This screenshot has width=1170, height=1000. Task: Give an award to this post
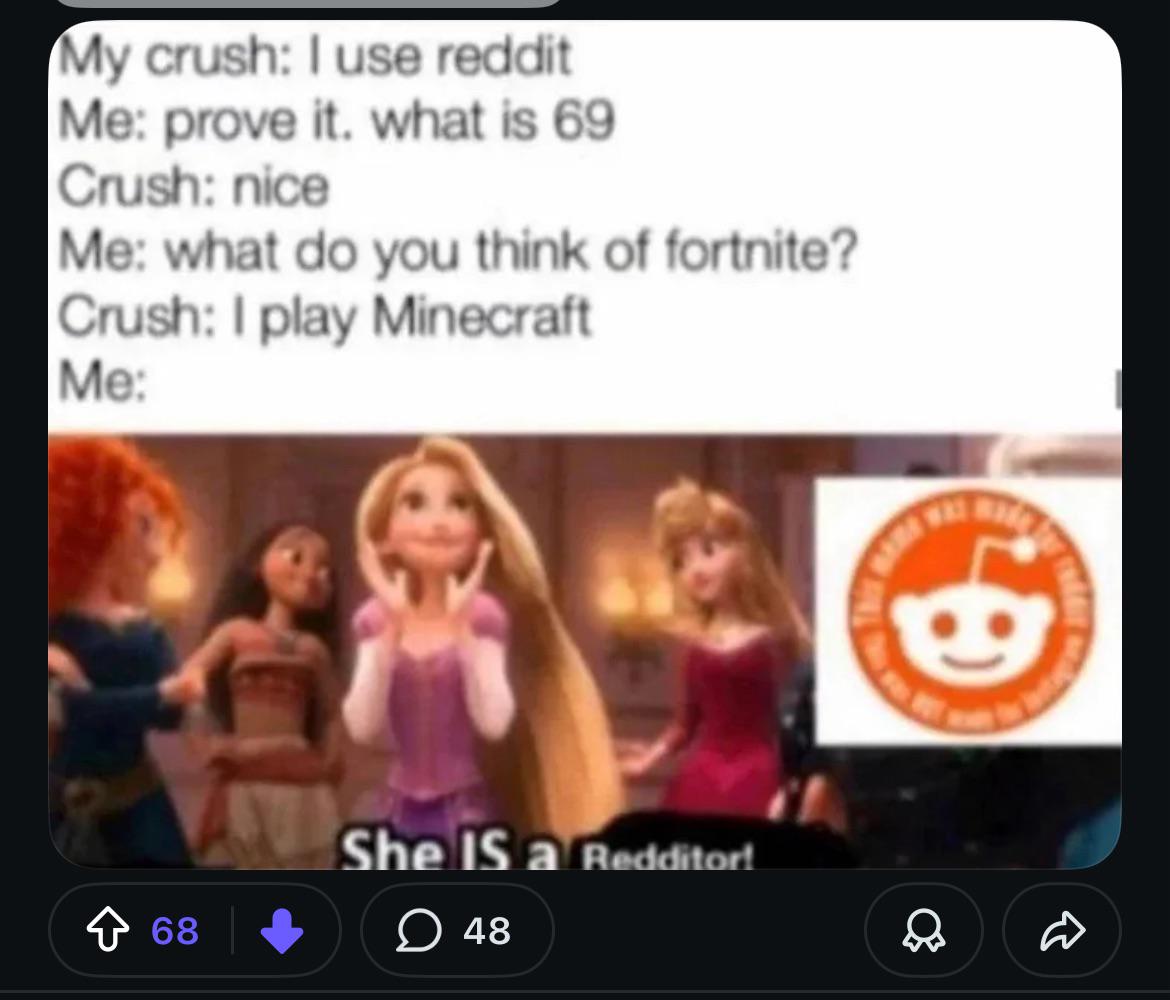pos(922,931)
